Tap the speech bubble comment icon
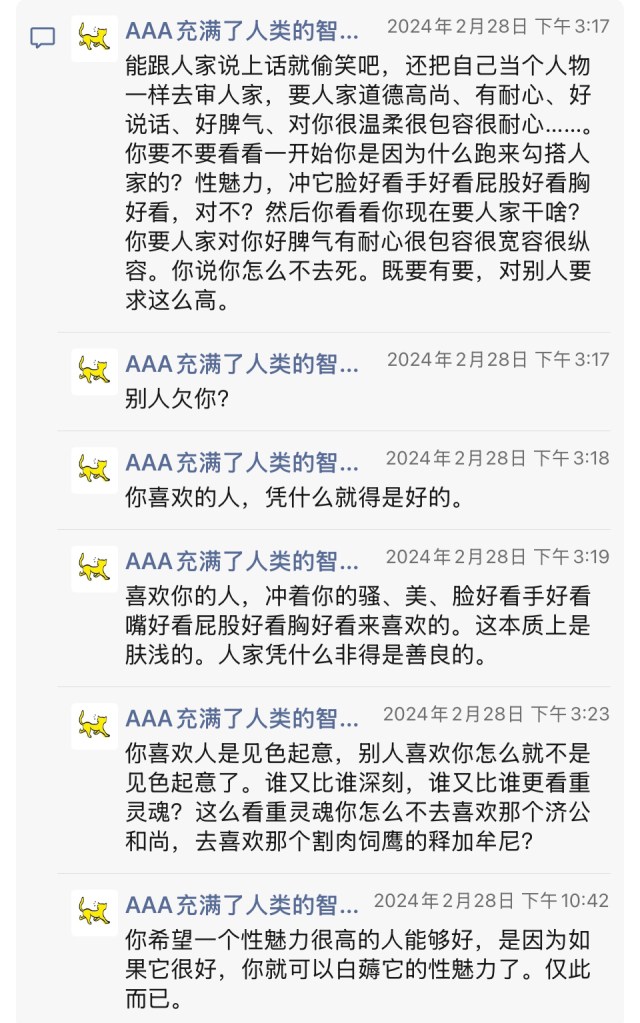Screen dimensions: 640x1023 [43, 39]
